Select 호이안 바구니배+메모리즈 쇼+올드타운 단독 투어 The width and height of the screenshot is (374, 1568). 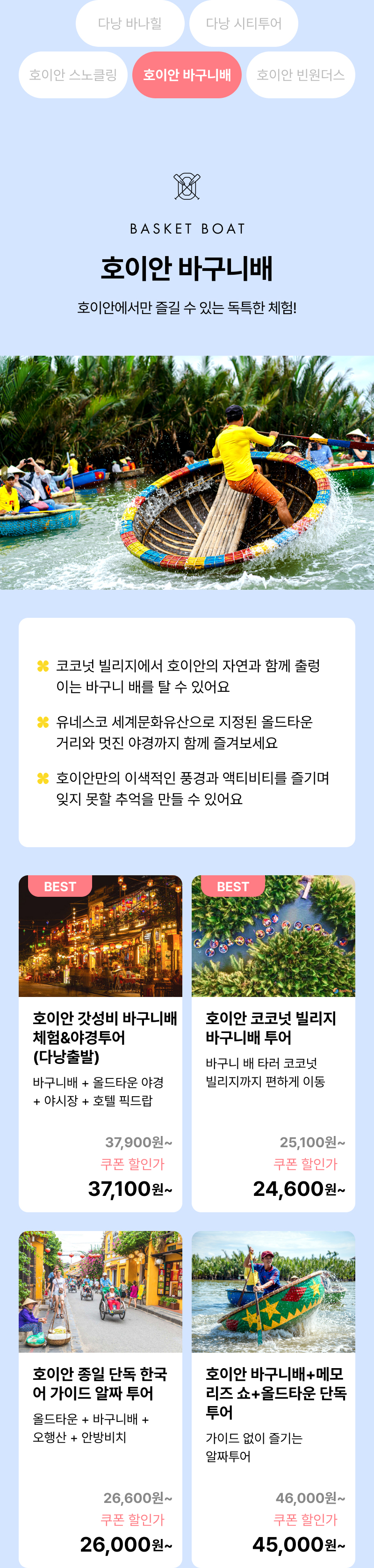pos(273,1398)
